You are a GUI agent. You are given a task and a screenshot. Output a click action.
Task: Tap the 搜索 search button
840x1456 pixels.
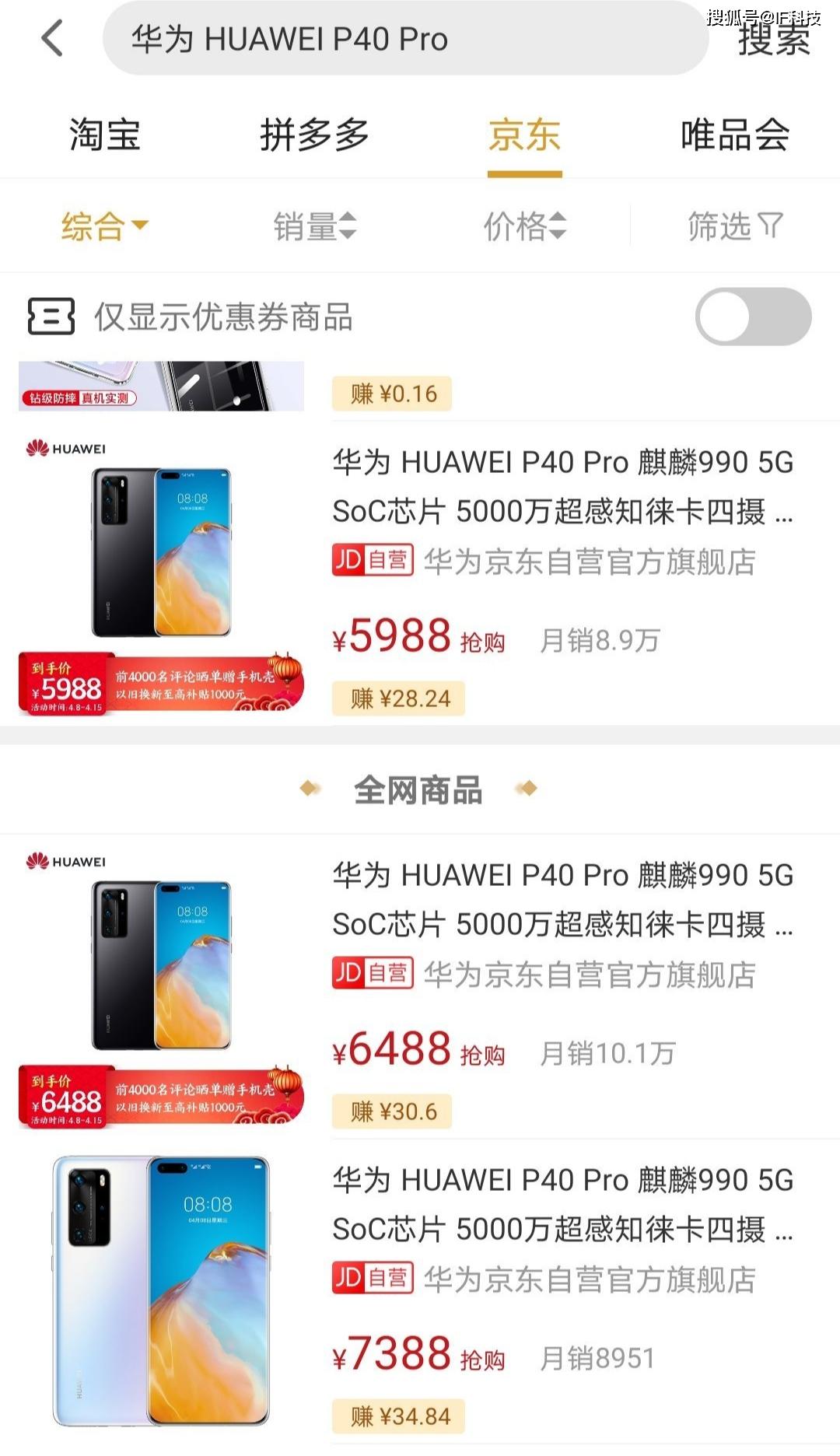(773, 39)
